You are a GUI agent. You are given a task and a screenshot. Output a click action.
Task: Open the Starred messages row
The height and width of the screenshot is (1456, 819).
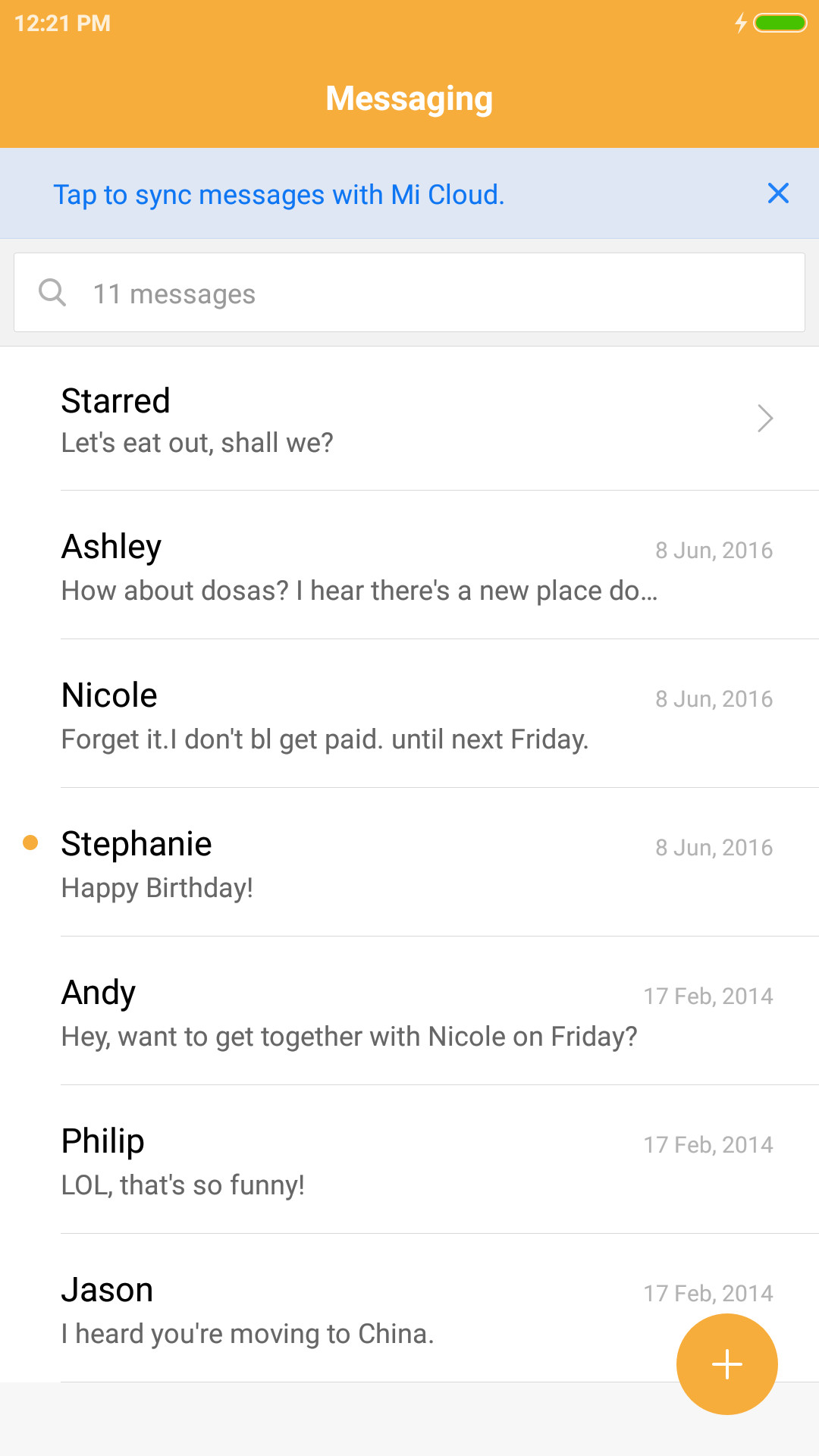click(x=409, y=419)
